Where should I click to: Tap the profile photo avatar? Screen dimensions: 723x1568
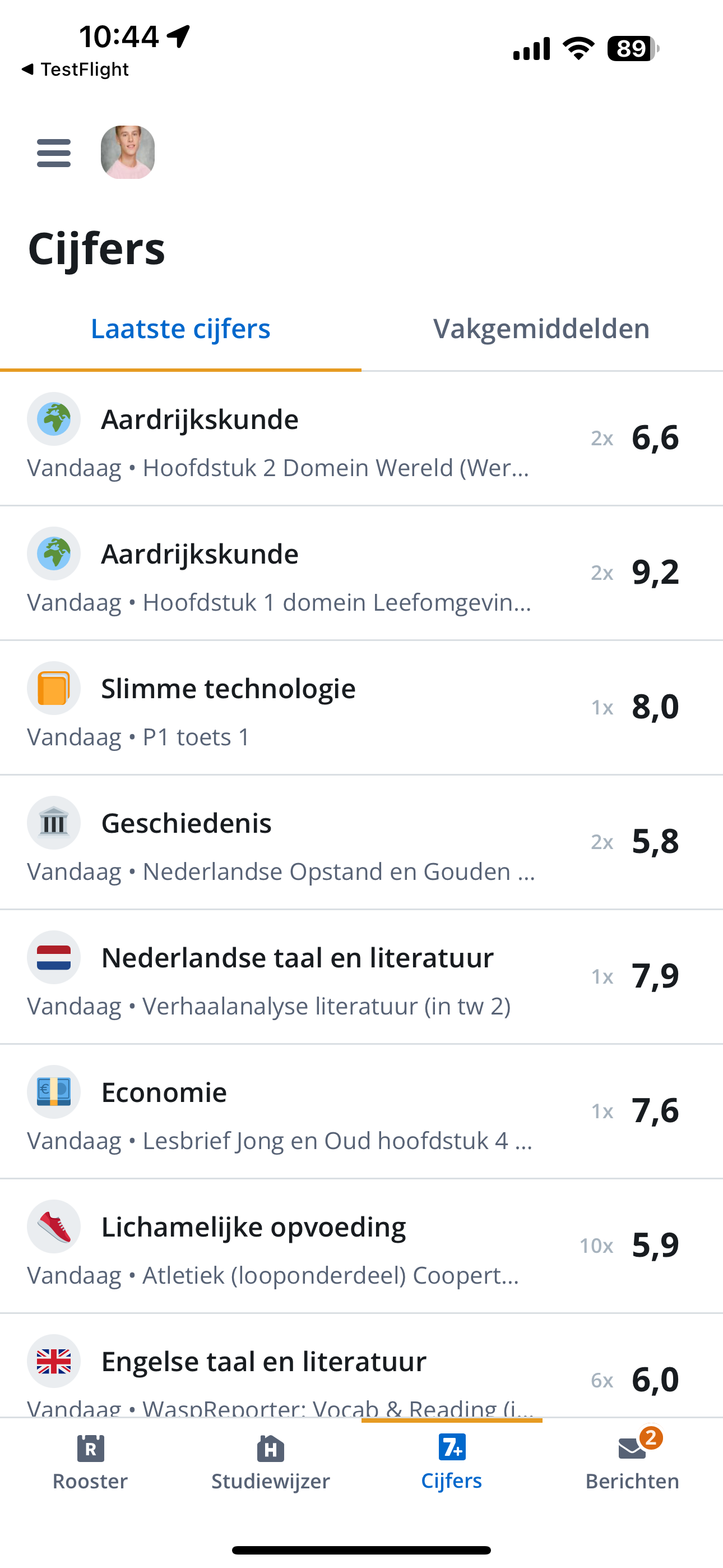(x=127, y=152)
